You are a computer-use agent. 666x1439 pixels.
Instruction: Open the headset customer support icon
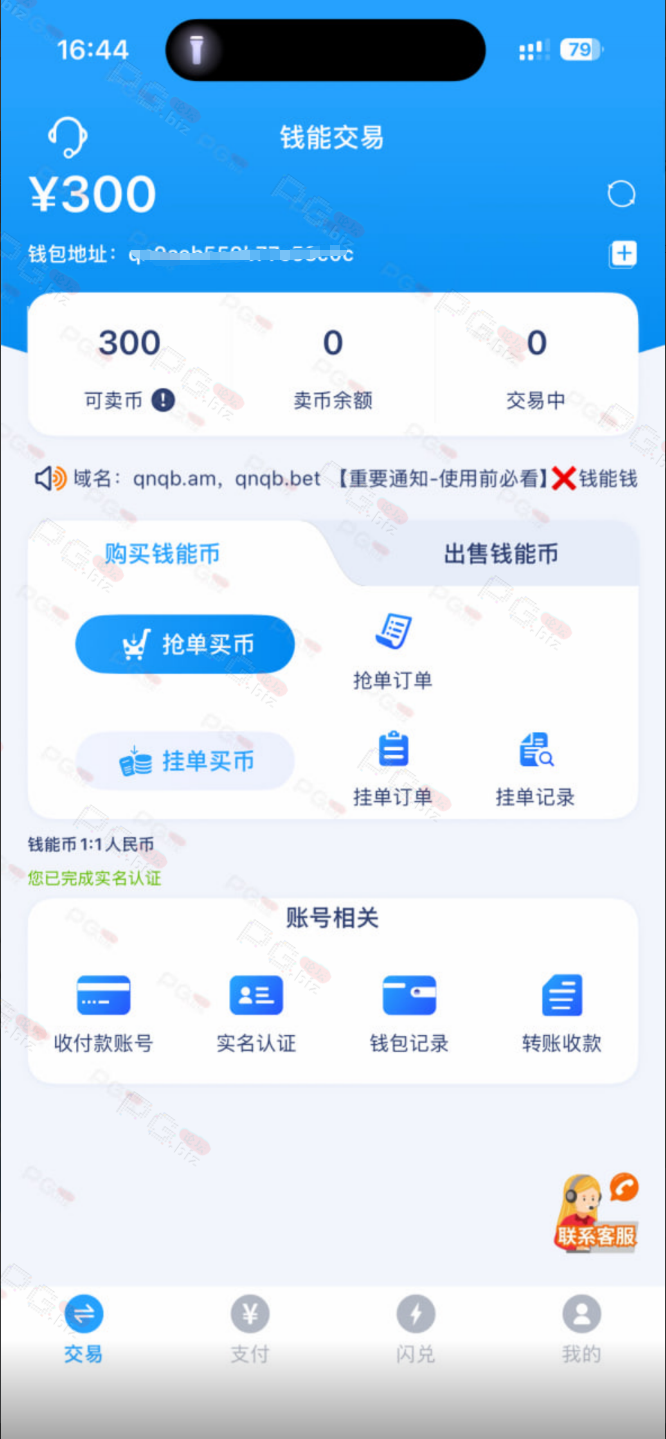click(x=67, y=138)
